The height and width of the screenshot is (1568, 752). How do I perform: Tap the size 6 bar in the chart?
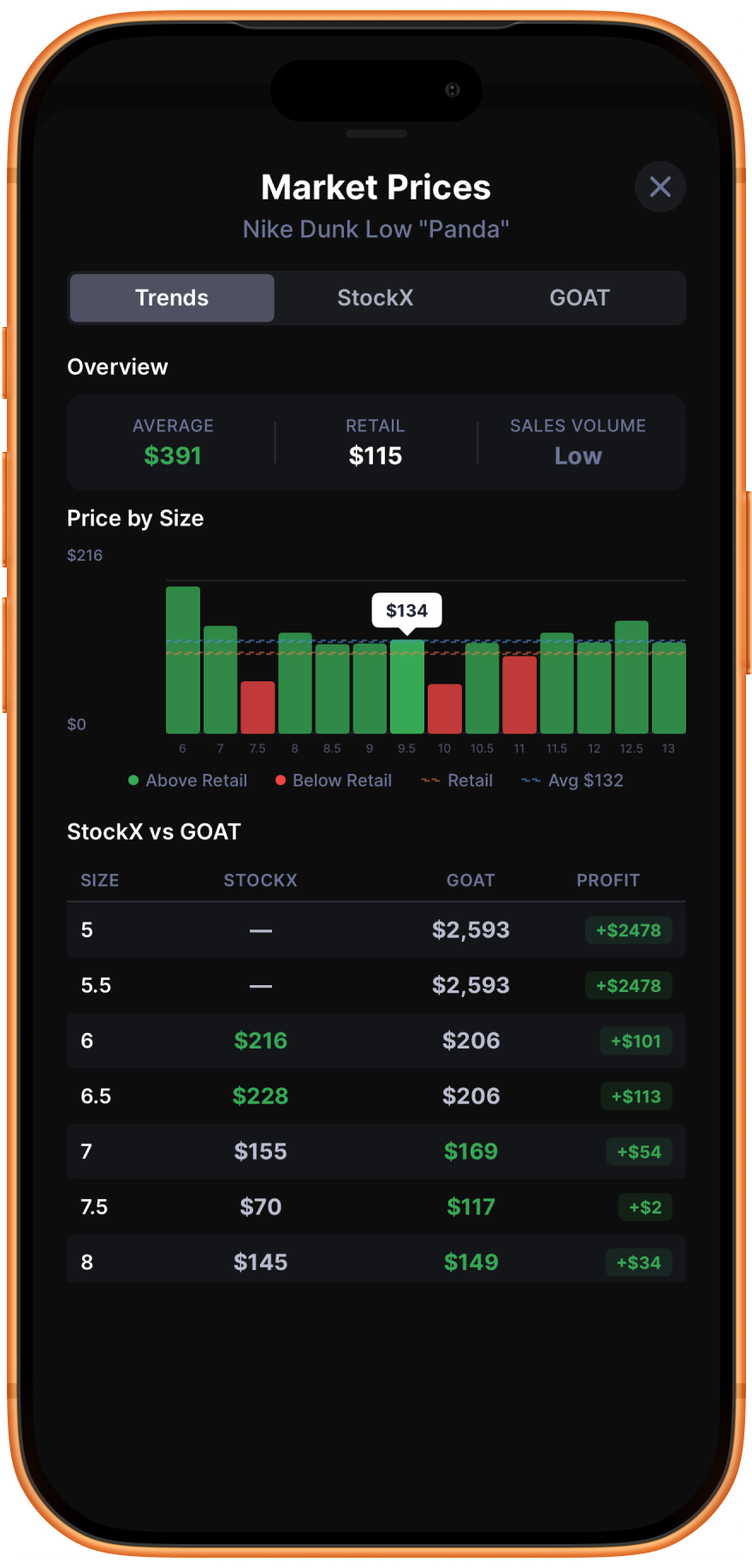(x=182, y=660)
